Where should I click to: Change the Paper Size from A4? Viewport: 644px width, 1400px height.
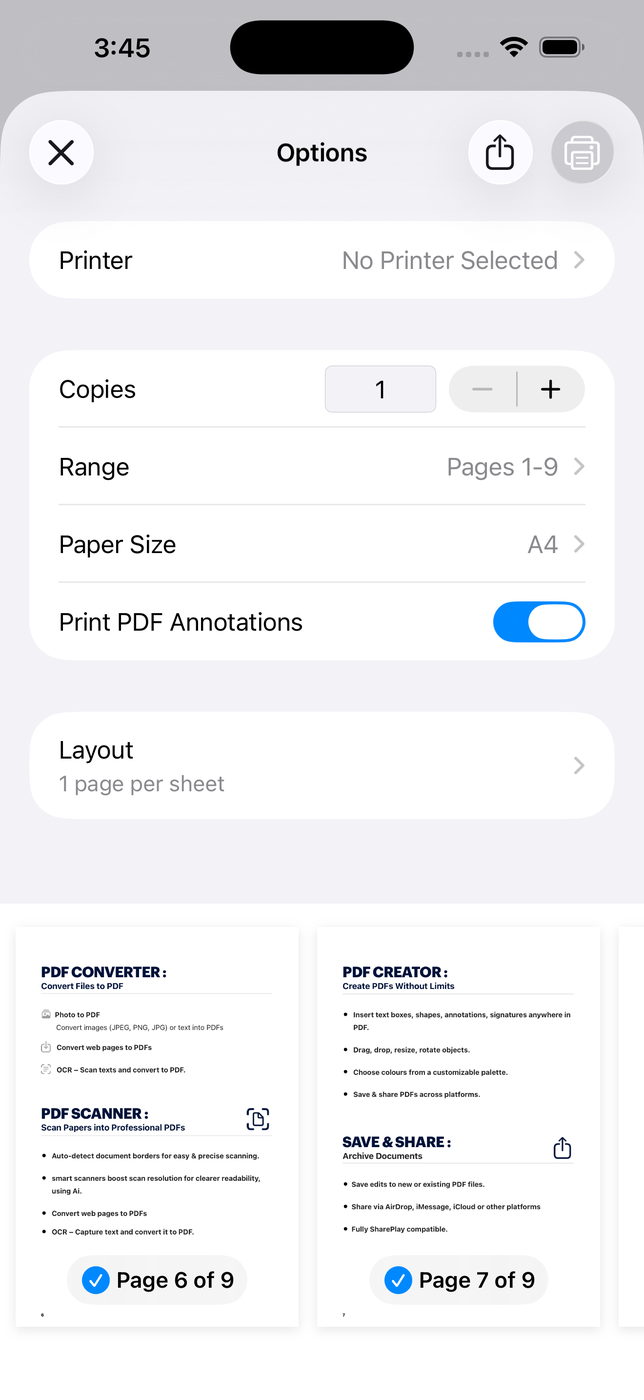pos(321,545)
